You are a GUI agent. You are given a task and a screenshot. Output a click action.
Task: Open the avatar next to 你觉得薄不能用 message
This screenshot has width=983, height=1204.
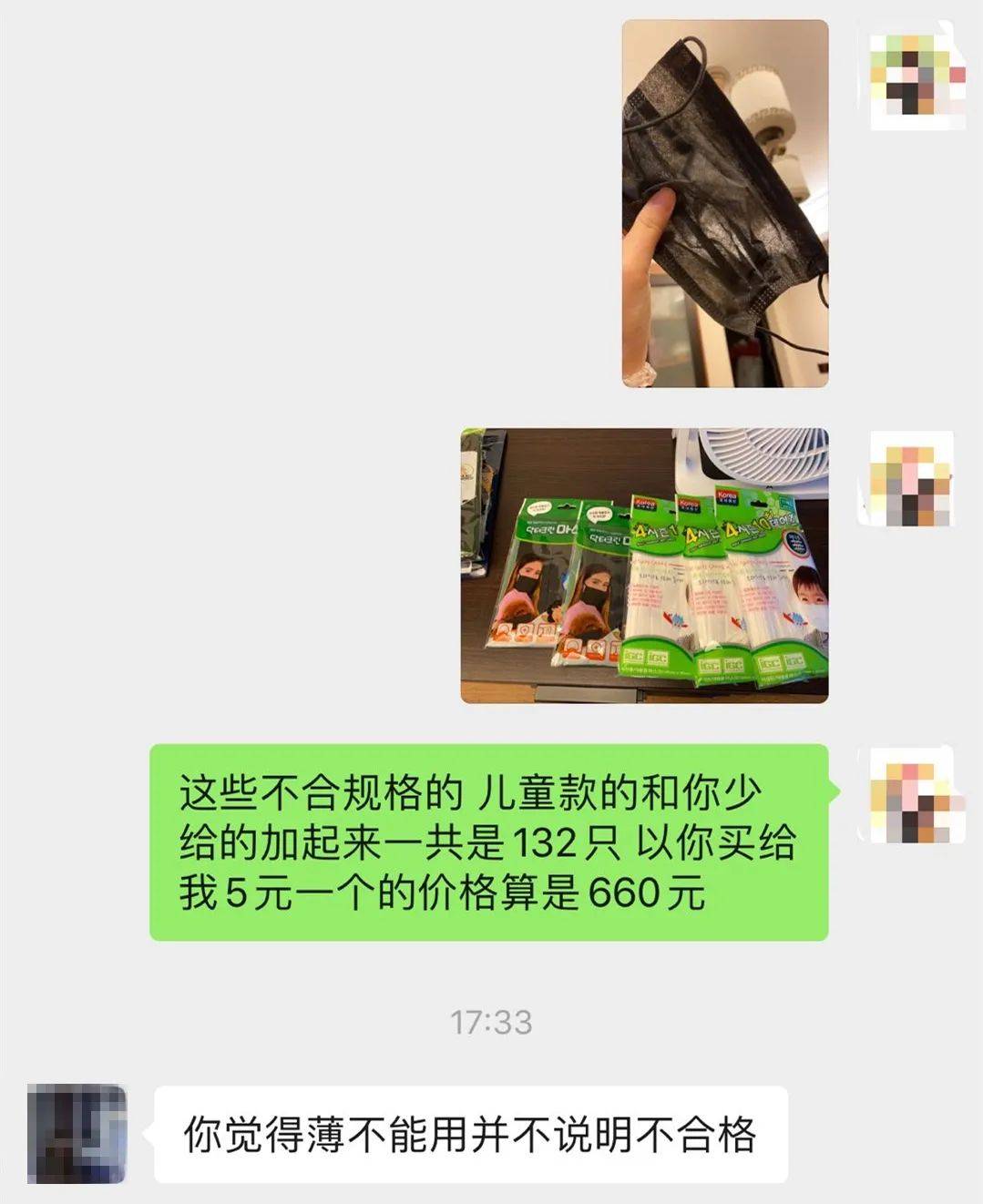click(x=77, y=1133)
